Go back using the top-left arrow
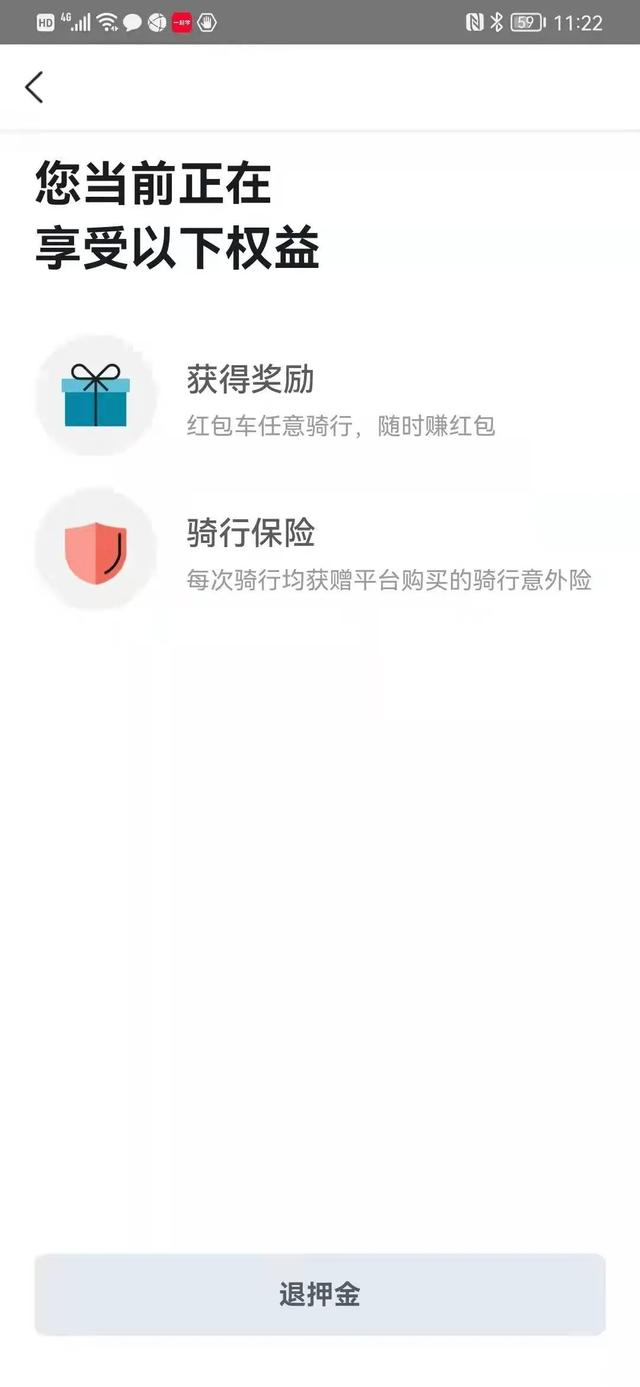 click(x=34, y=87)
